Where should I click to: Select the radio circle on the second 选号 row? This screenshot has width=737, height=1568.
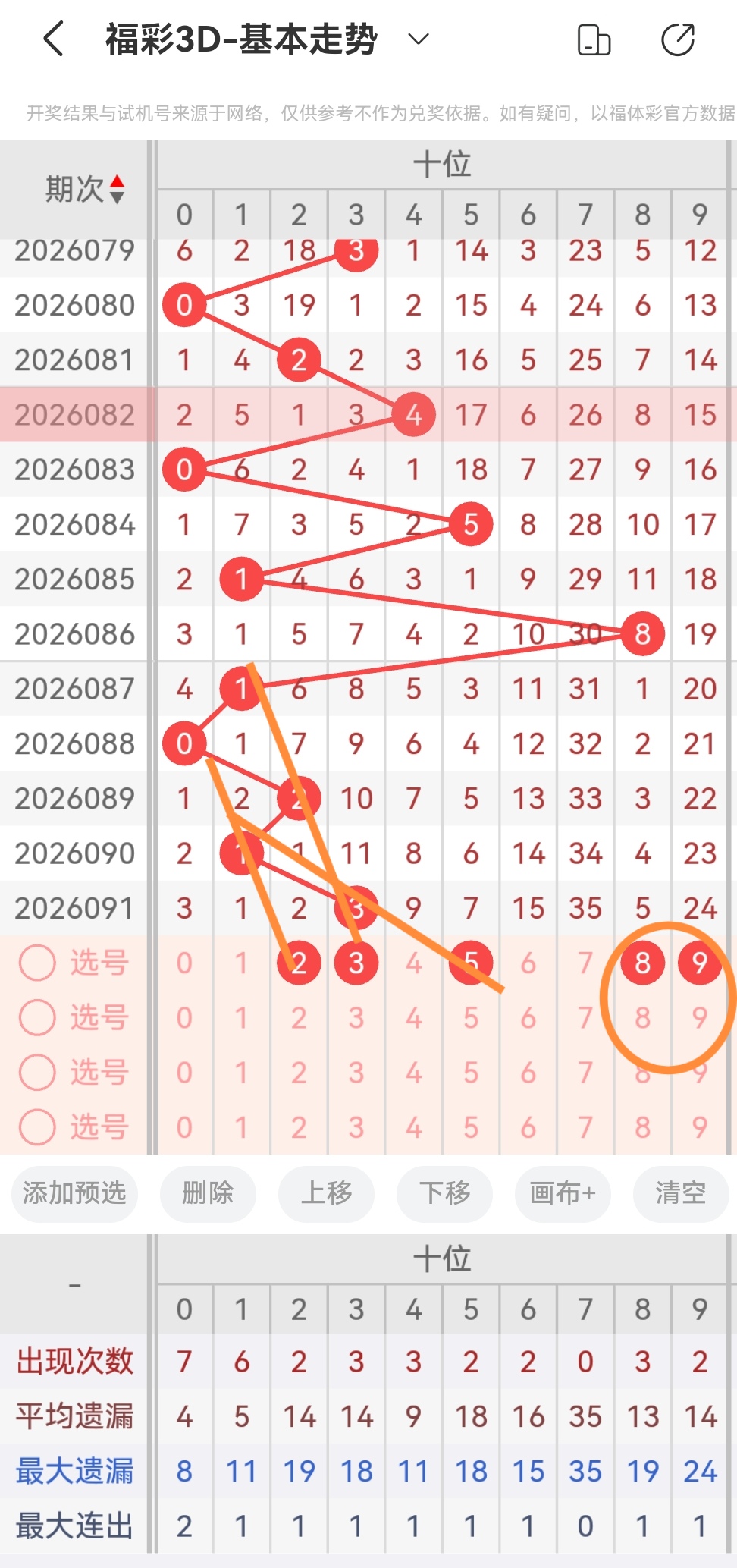coord(37,1017)
